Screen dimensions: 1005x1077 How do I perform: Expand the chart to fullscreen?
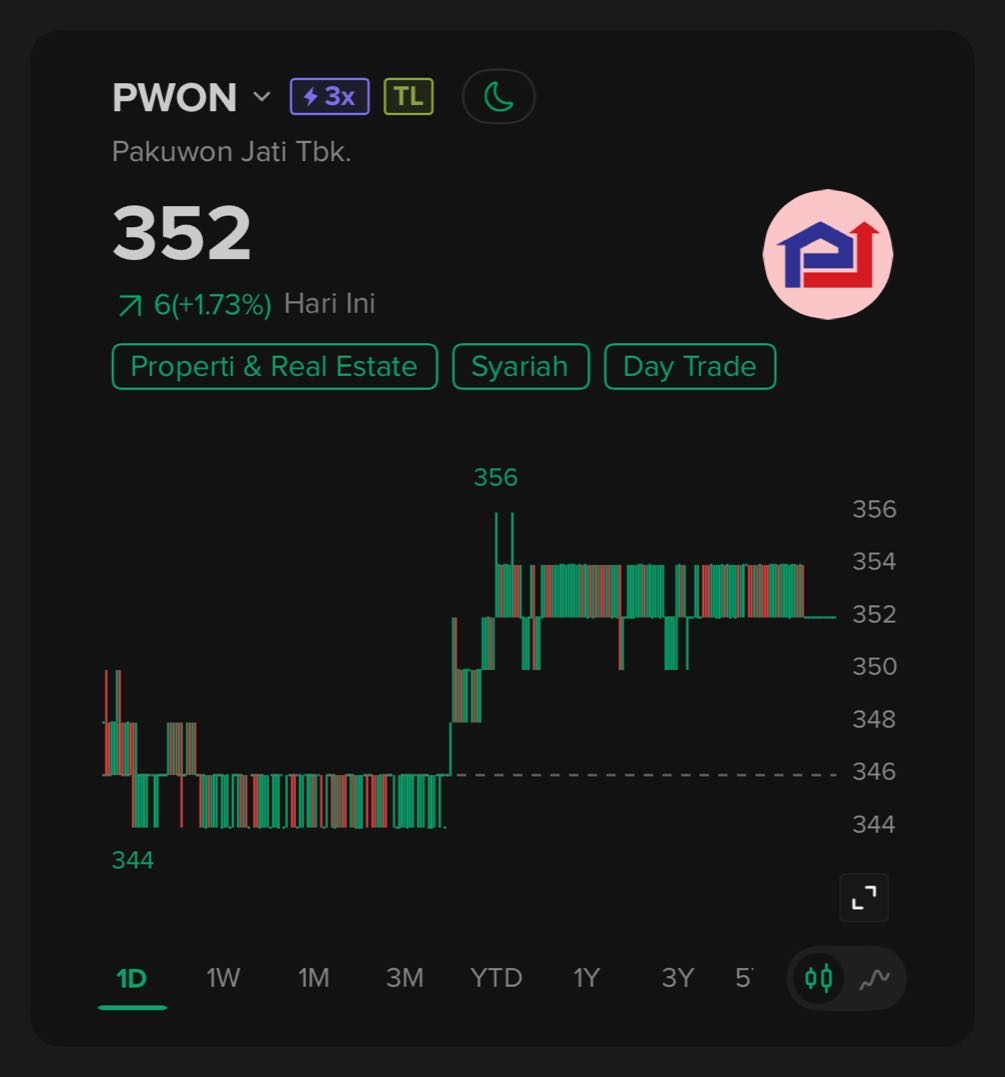[x=863, y=897]
